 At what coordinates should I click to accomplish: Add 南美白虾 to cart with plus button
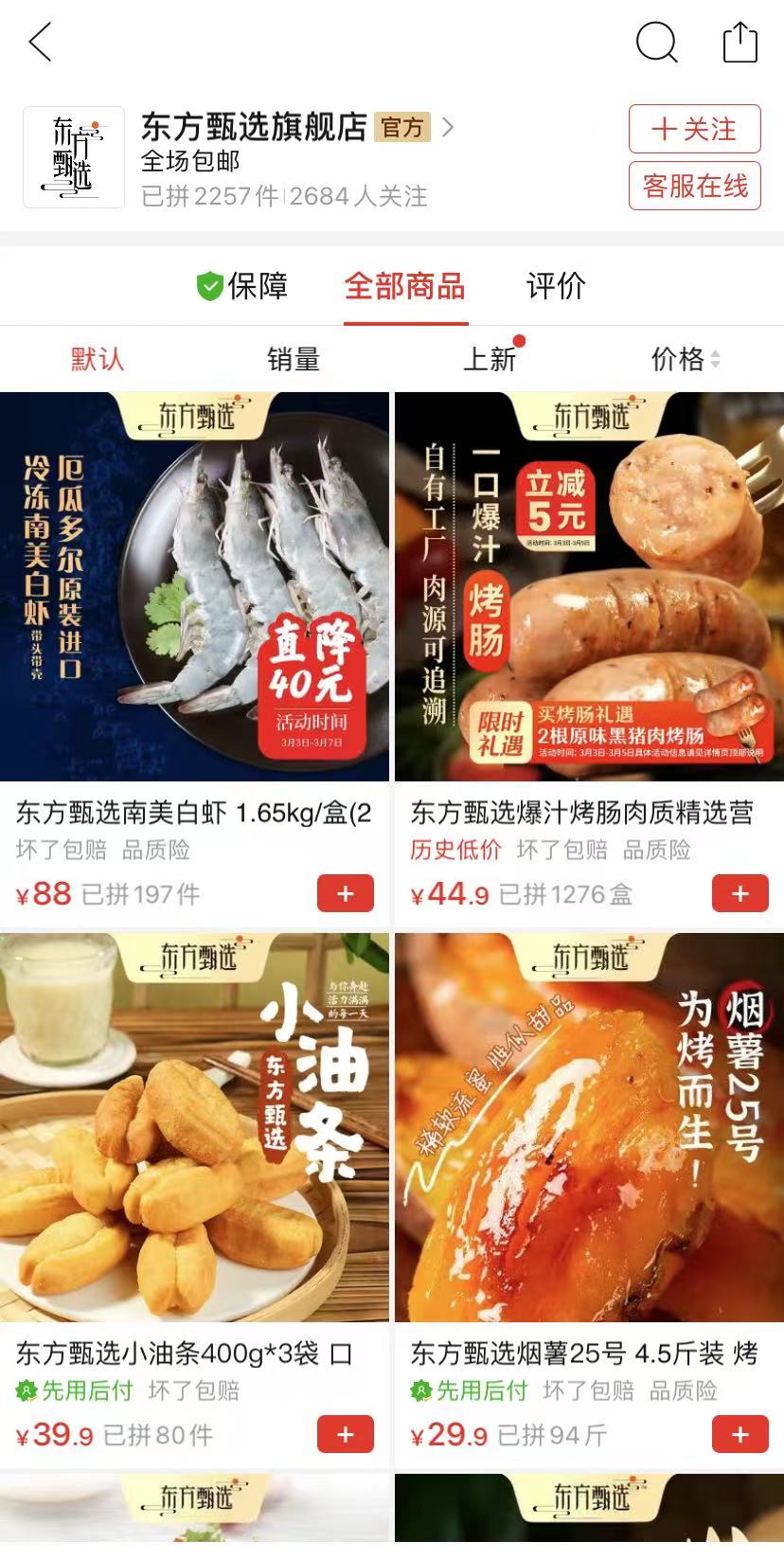pos(346,893)
